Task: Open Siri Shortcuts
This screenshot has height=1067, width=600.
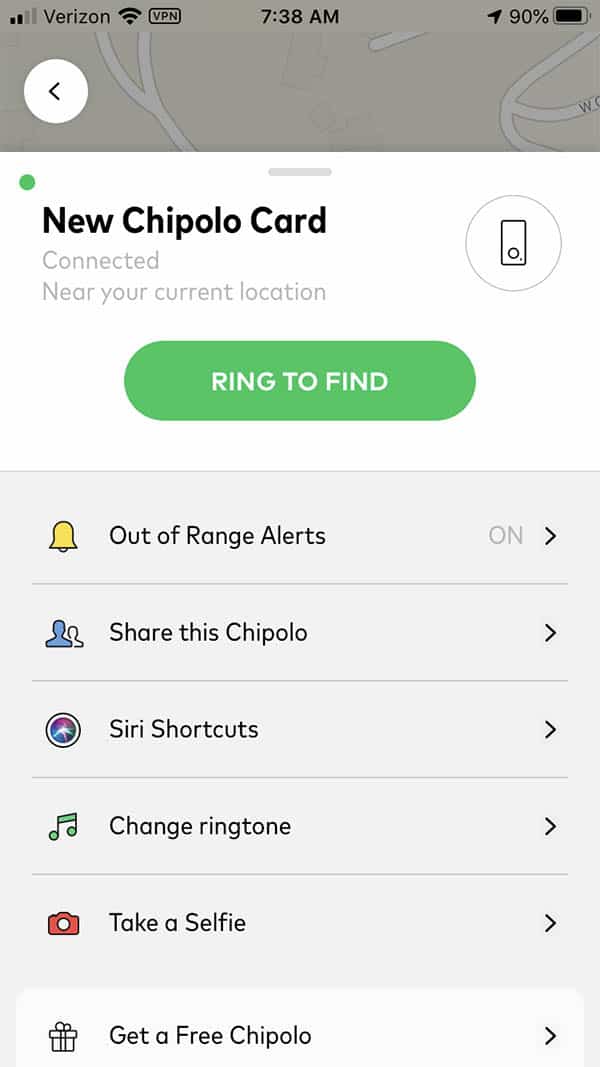Action: (x=300, y=729)
